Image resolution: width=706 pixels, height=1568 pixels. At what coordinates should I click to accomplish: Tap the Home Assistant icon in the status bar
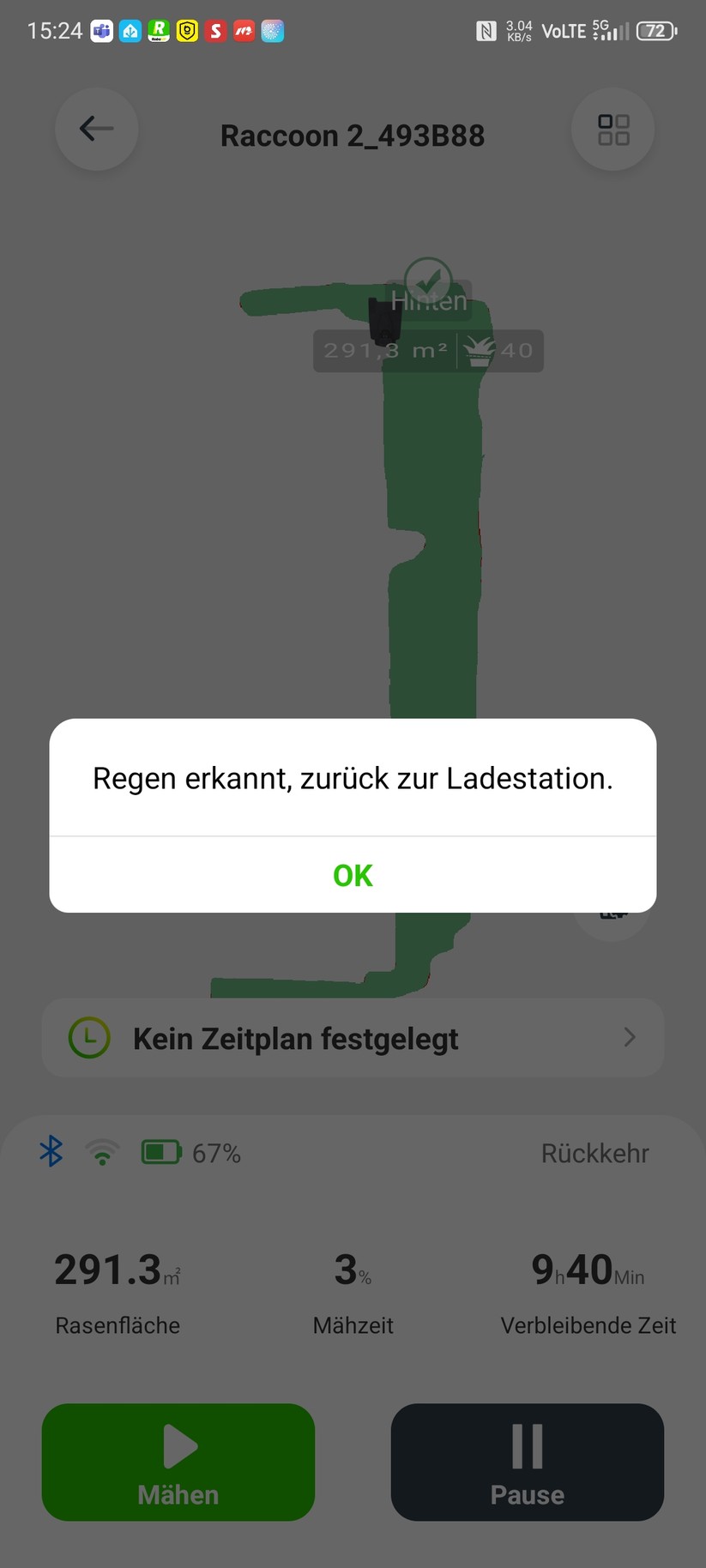tap(130, 30)
